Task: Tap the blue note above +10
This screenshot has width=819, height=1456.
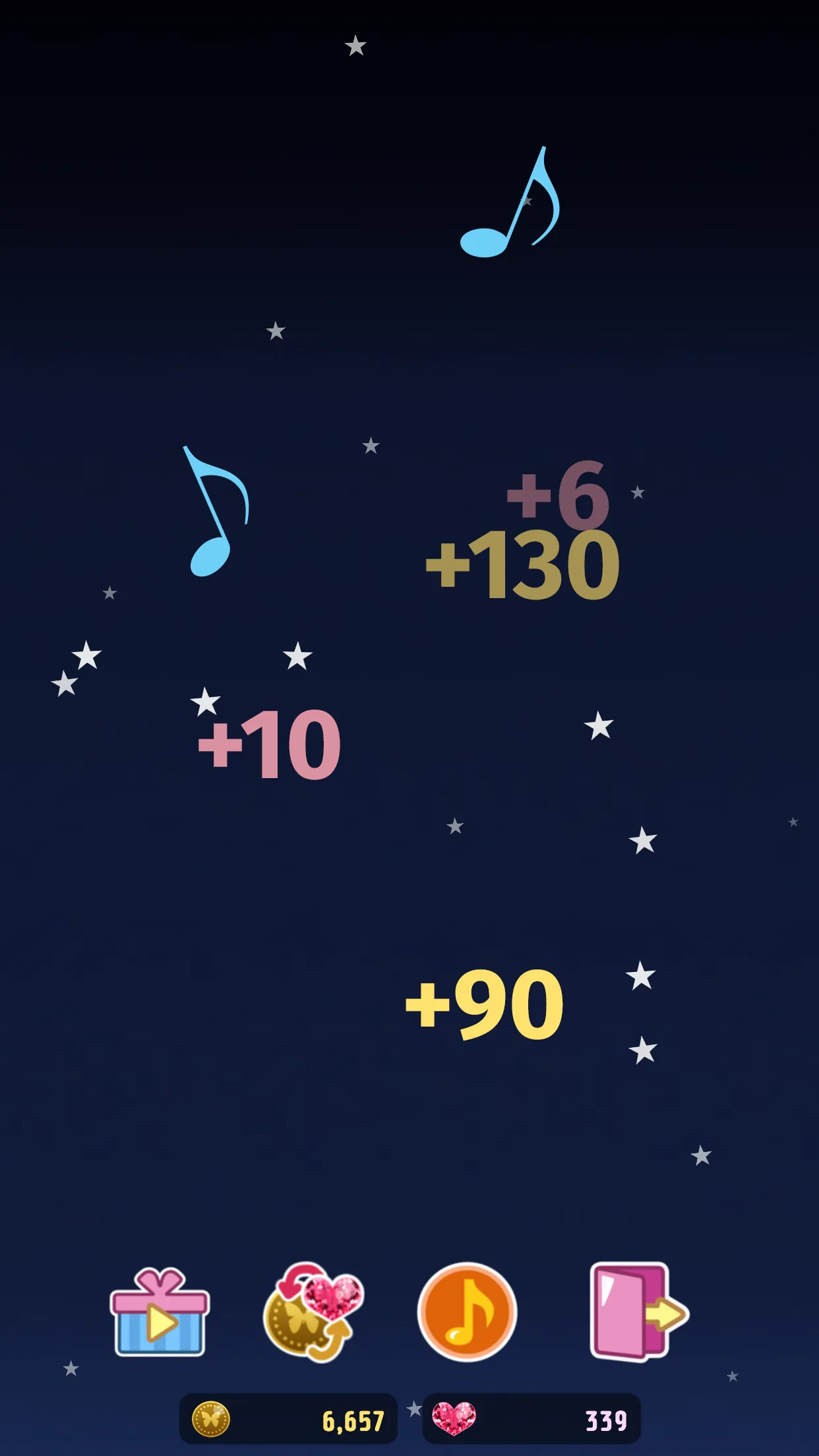Action: (214, 521)
